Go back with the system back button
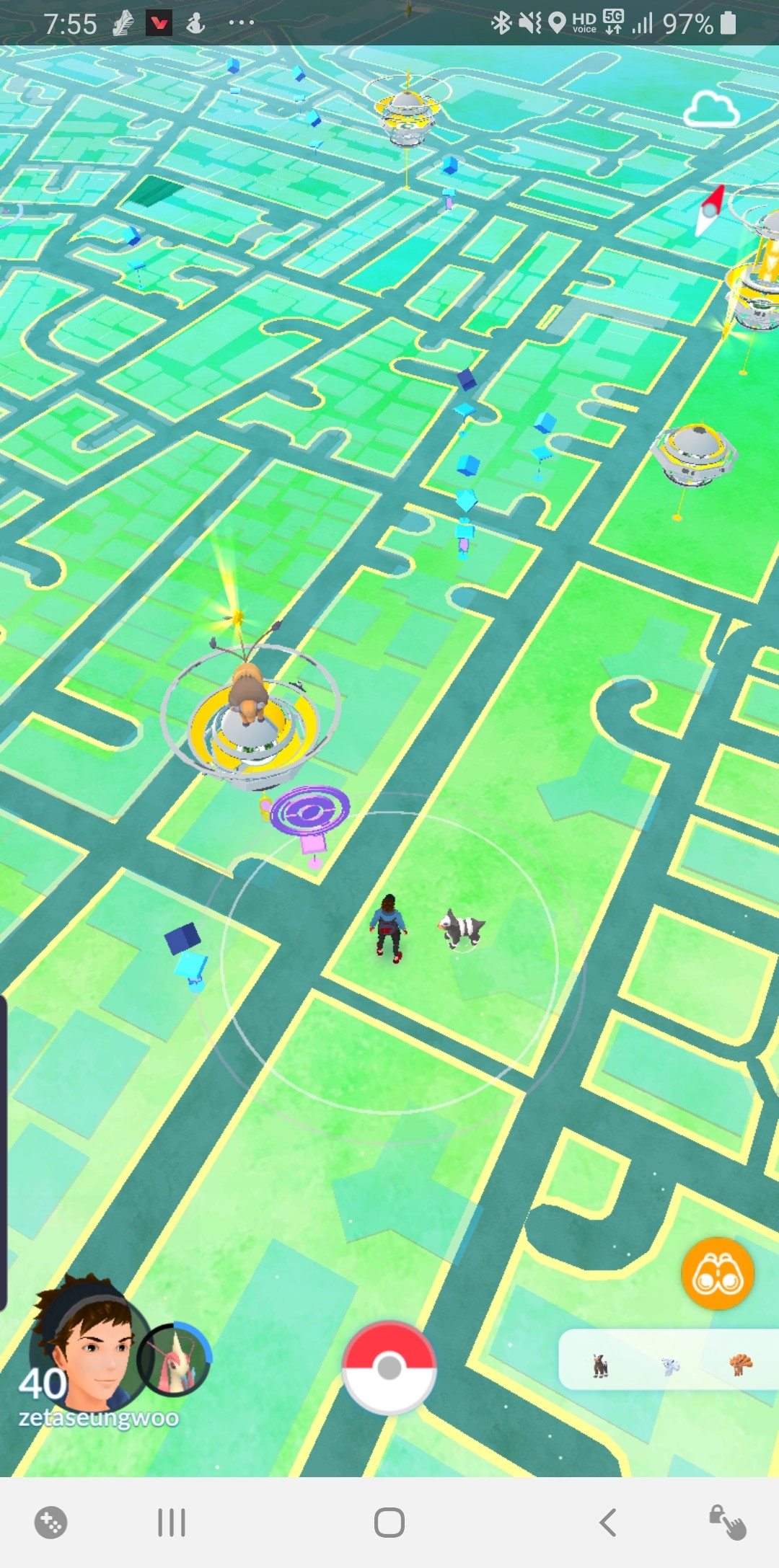 click(x=608, y=1523)
